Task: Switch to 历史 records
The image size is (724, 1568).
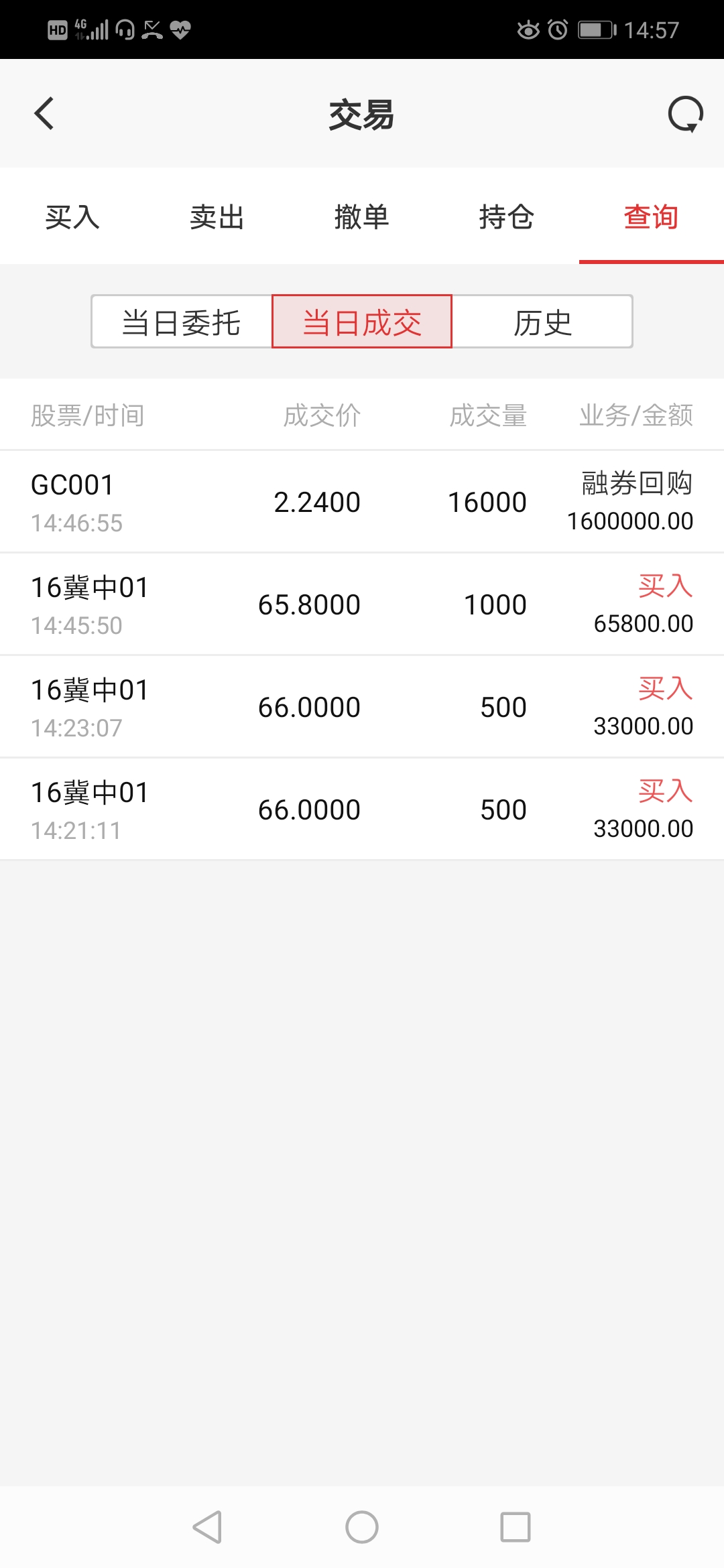Action: tap(542, 322)
